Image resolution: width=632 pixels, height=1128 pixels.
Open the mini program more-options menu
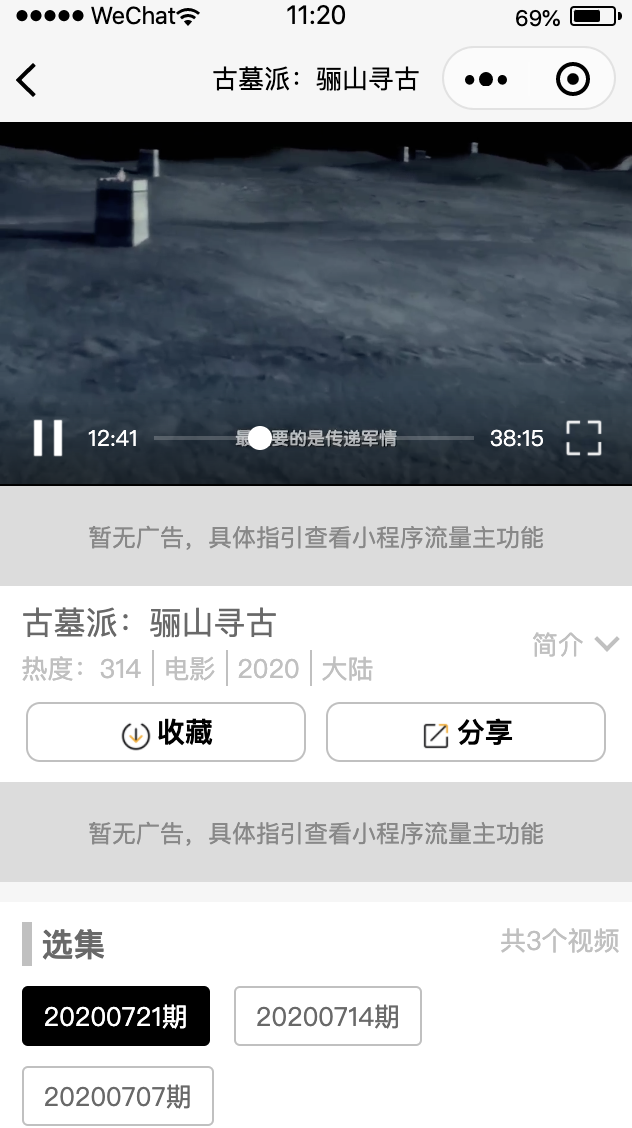(x=486, y=80)
